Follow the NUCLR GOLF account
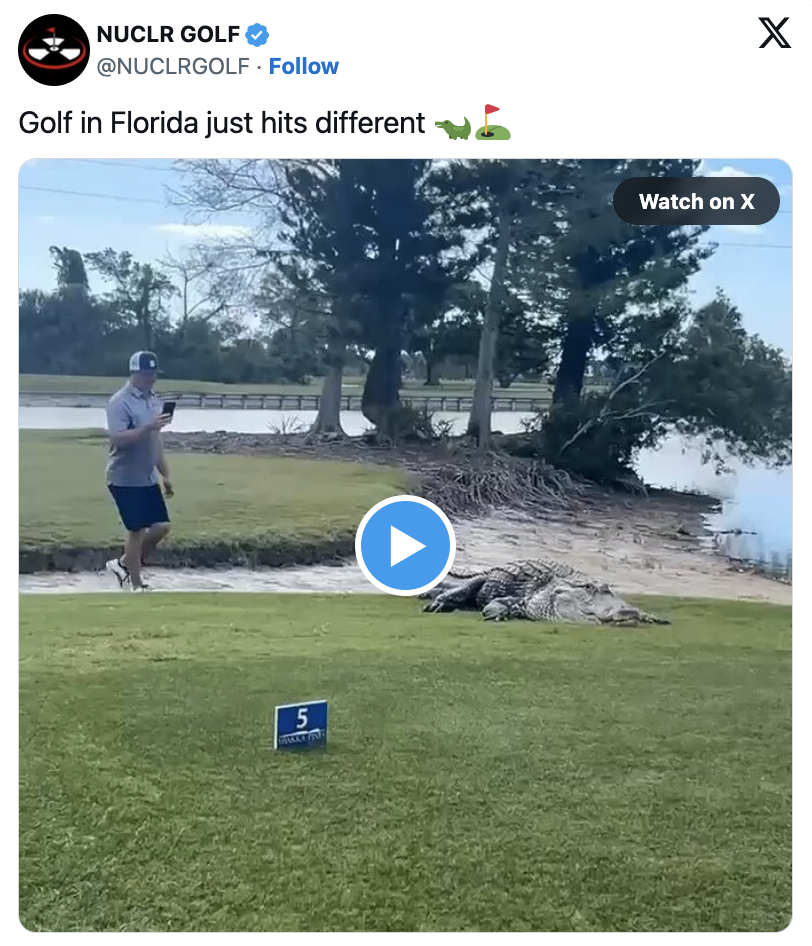The width and height of the screenshot is (812, 946). (x=304, y=66)
